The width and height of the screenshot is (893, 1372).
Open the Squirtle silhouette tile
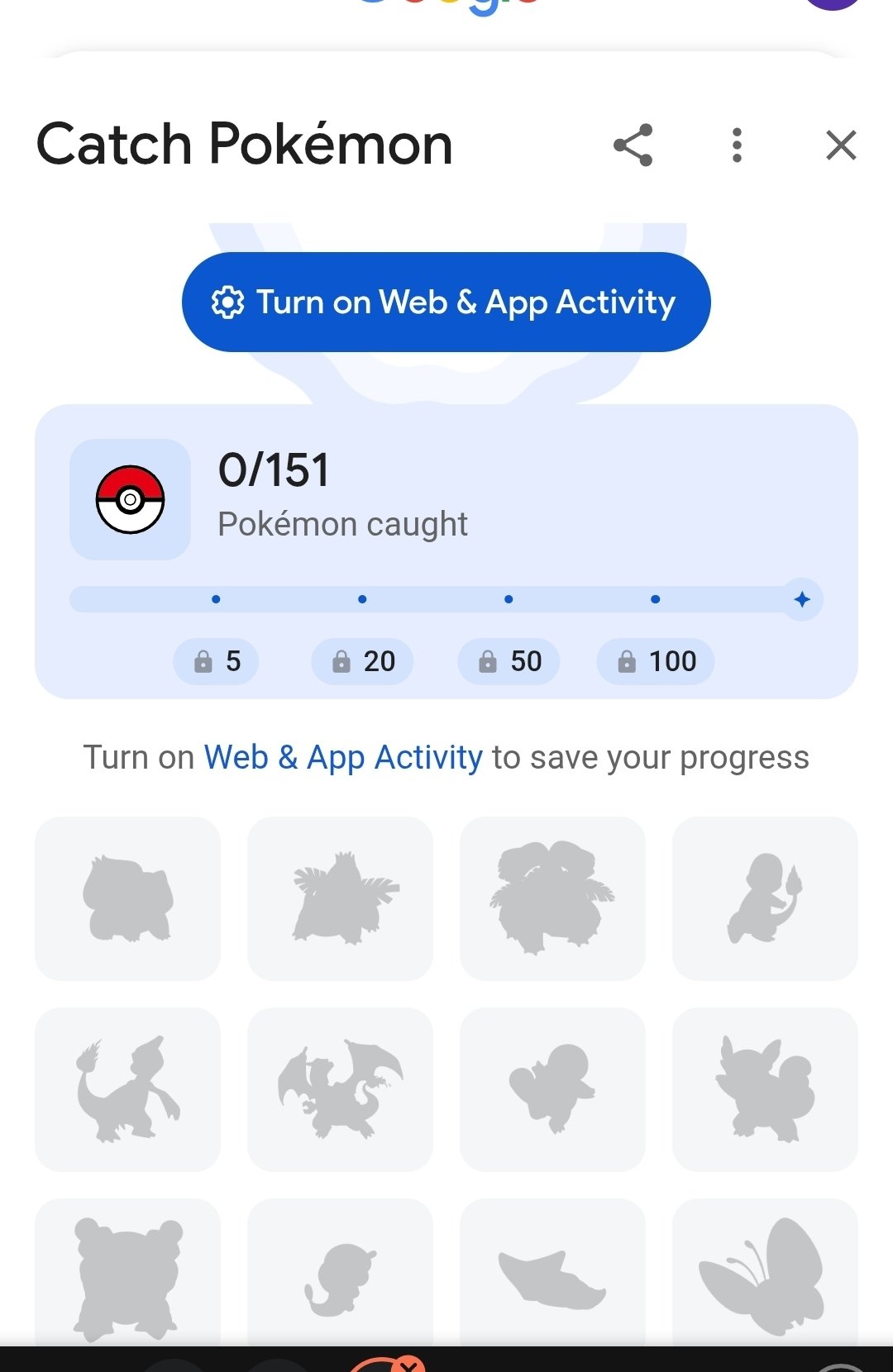552,1089
